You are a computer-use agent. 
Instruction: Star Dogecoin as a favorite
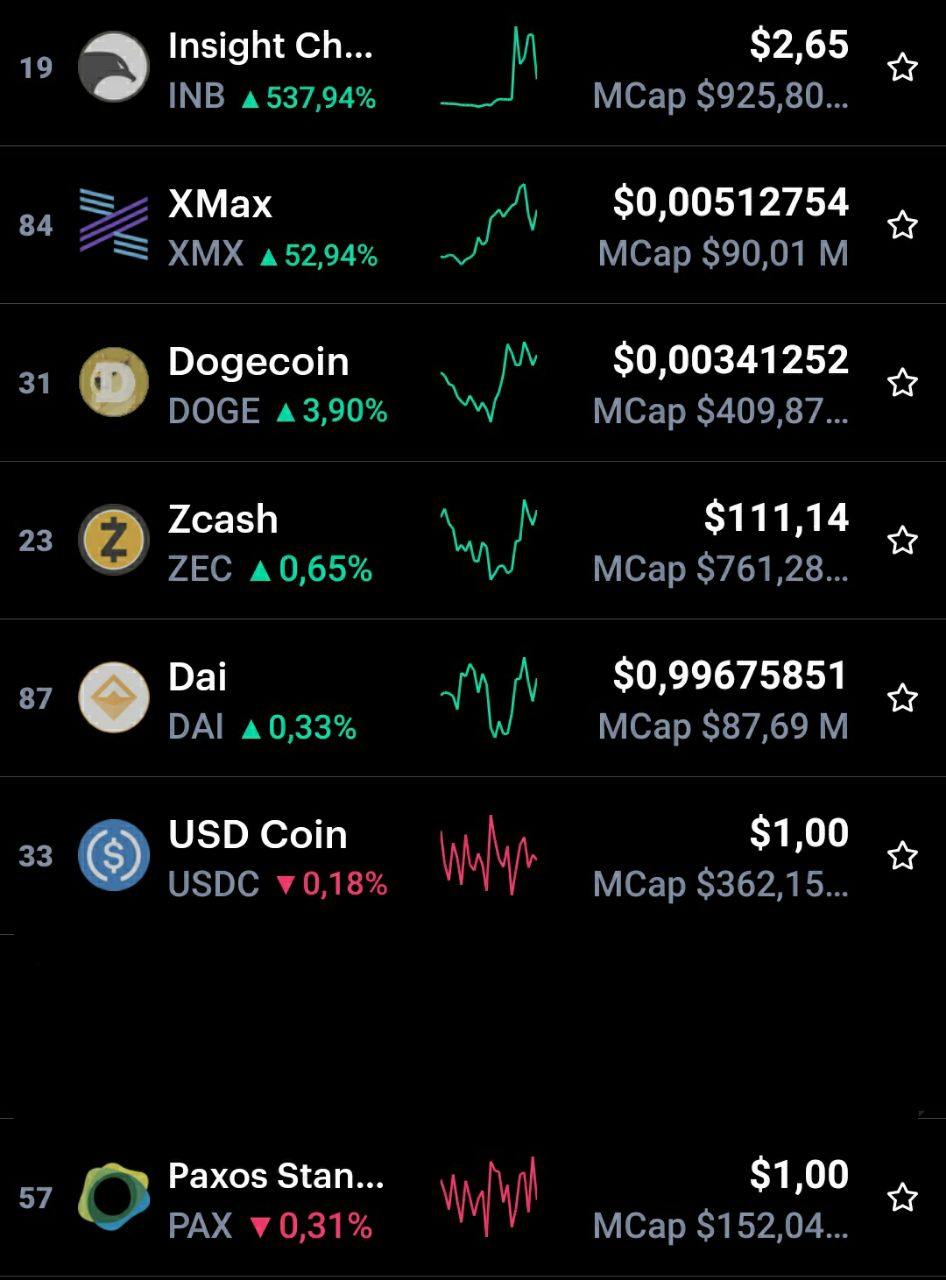click(902, 382)
